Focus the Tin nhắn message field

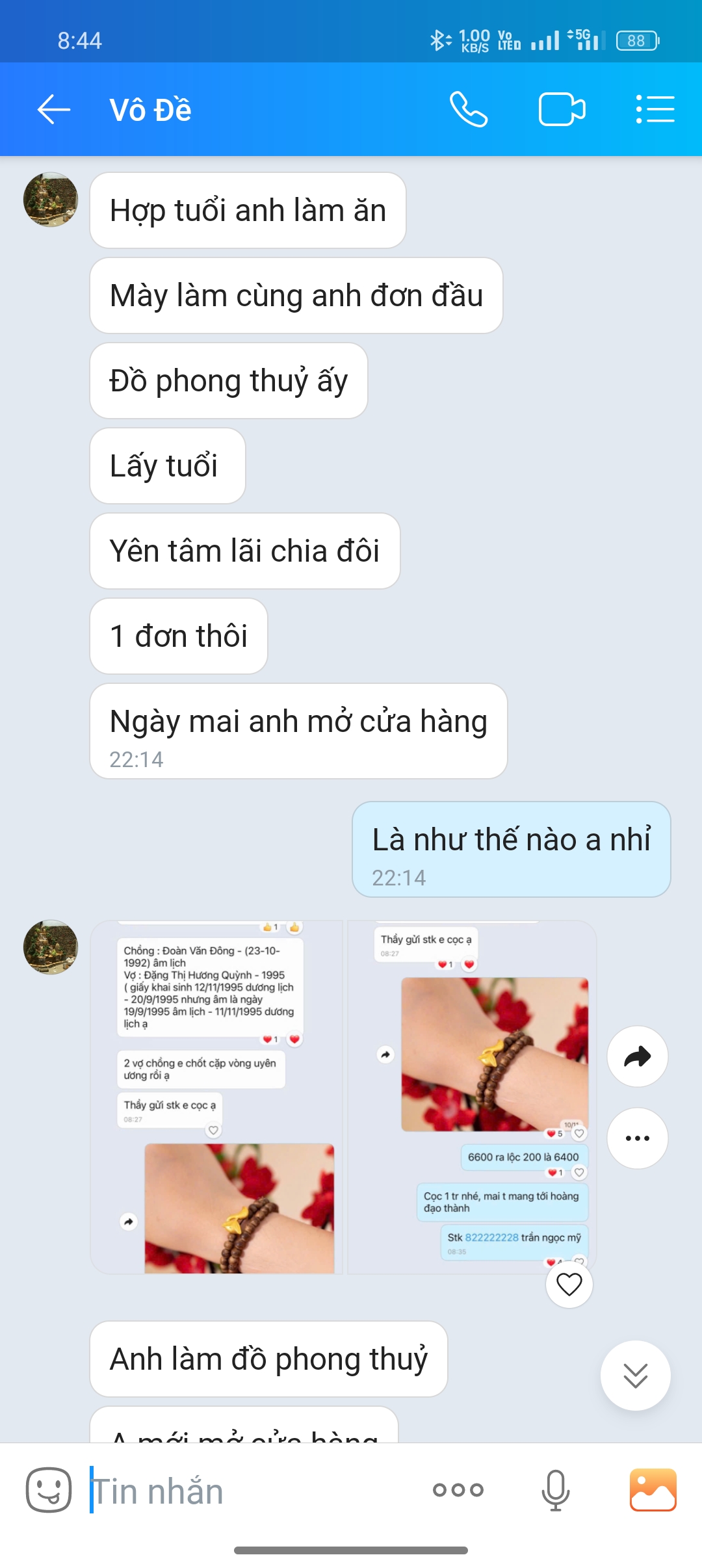tap(253, 1491)
